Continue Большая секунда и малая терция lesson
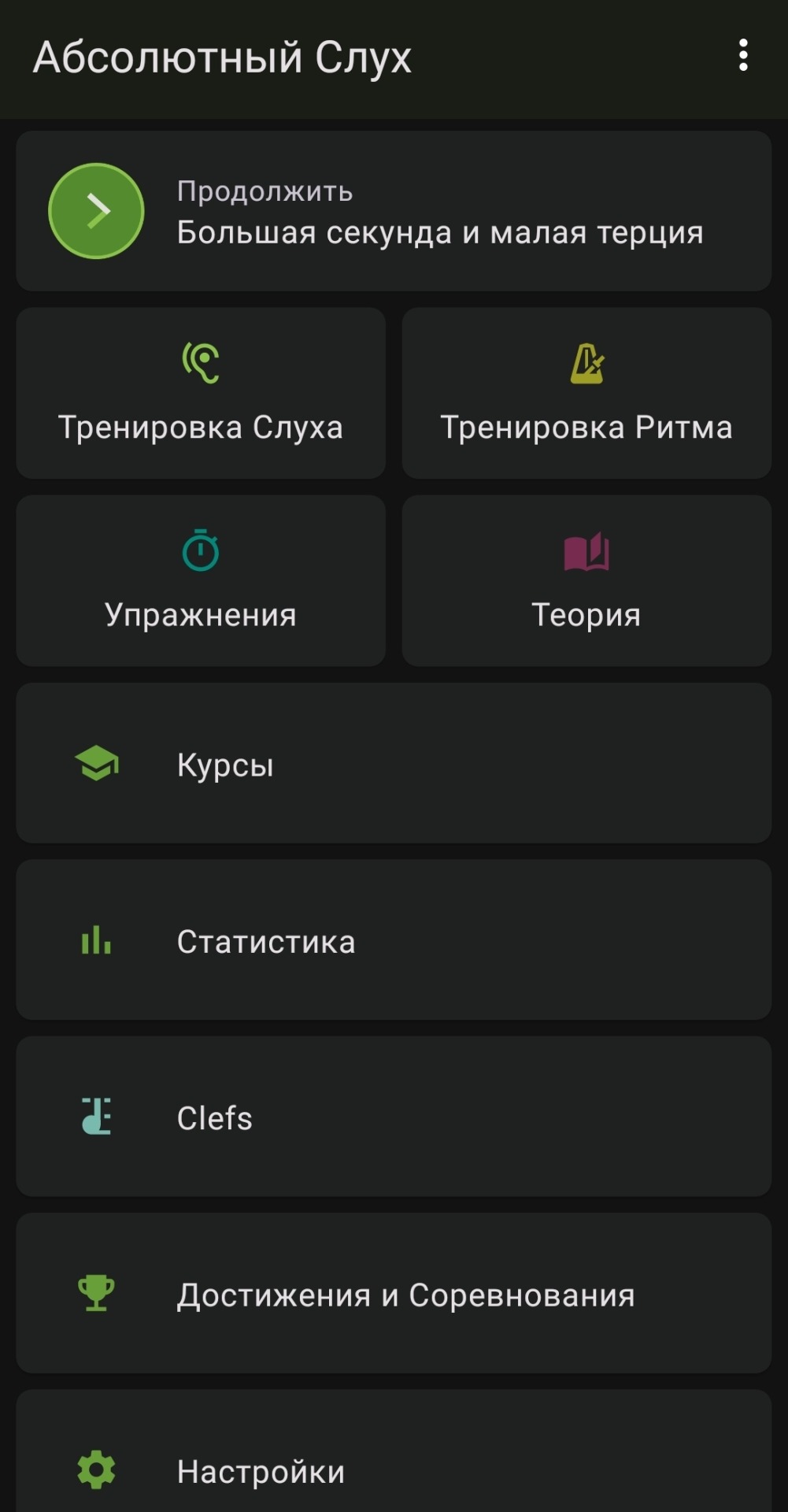This screenshot has height=1512, width=788. pyautogui.click(x=394, y=211)
